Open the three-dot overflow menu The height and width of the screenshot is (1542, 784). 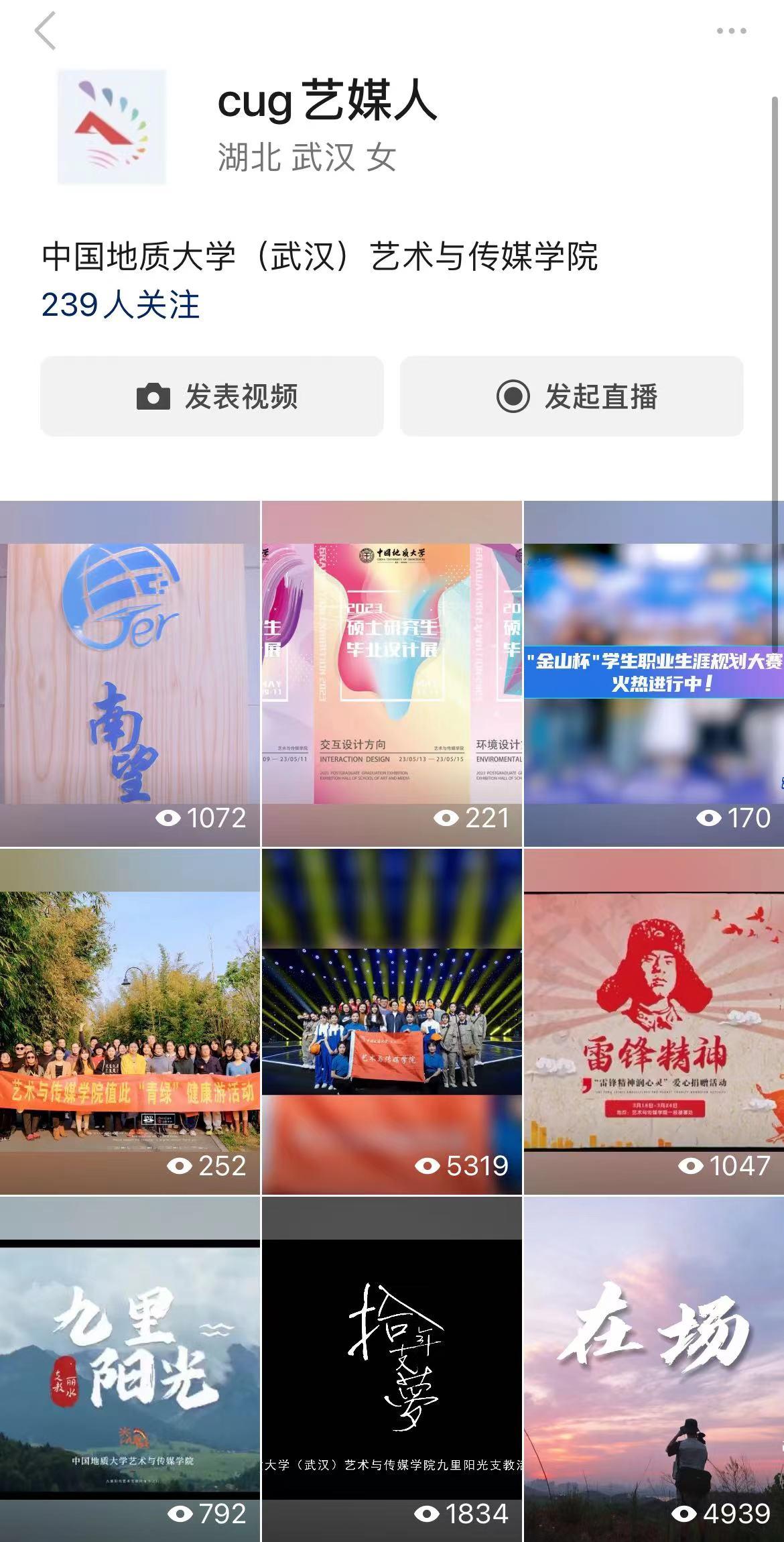(x=731, y=31)
